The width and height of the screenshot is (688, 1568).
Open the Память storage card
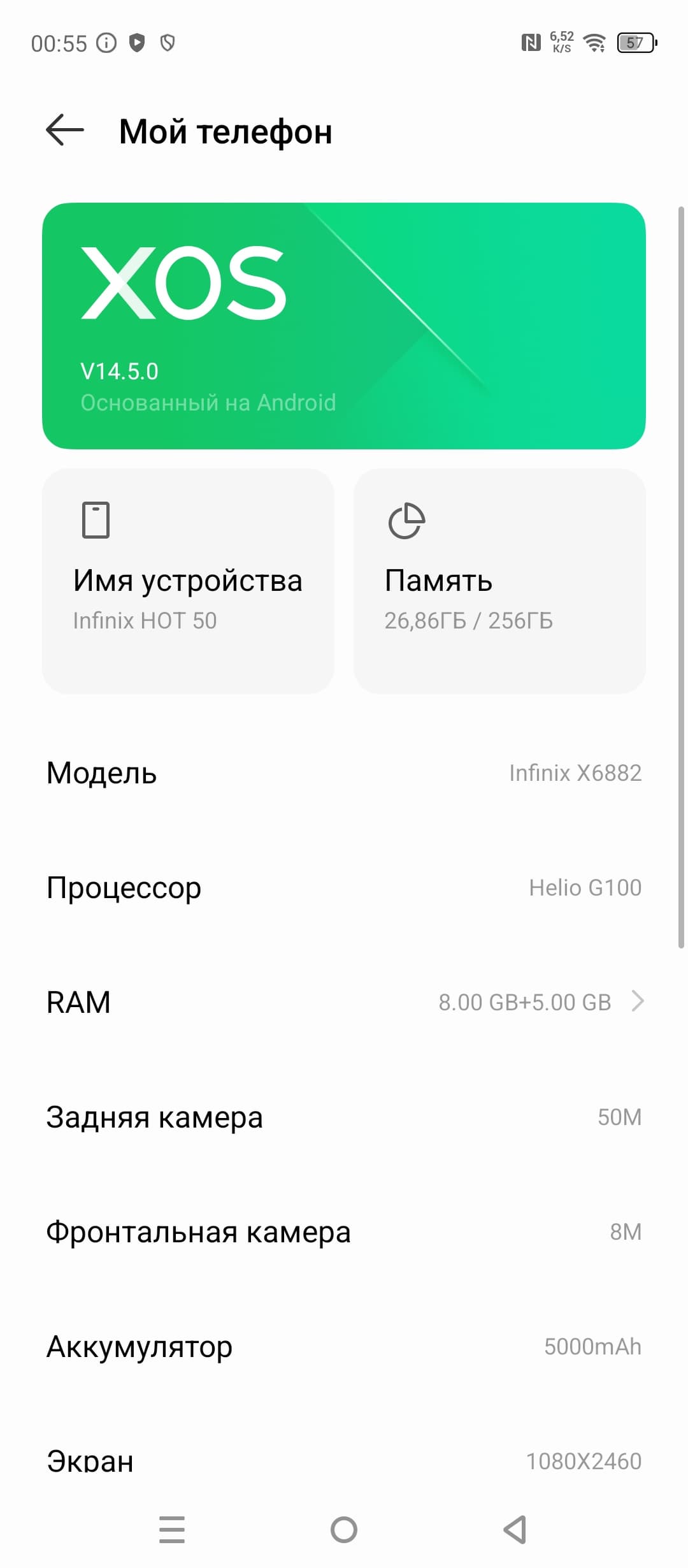click(499, 581)
